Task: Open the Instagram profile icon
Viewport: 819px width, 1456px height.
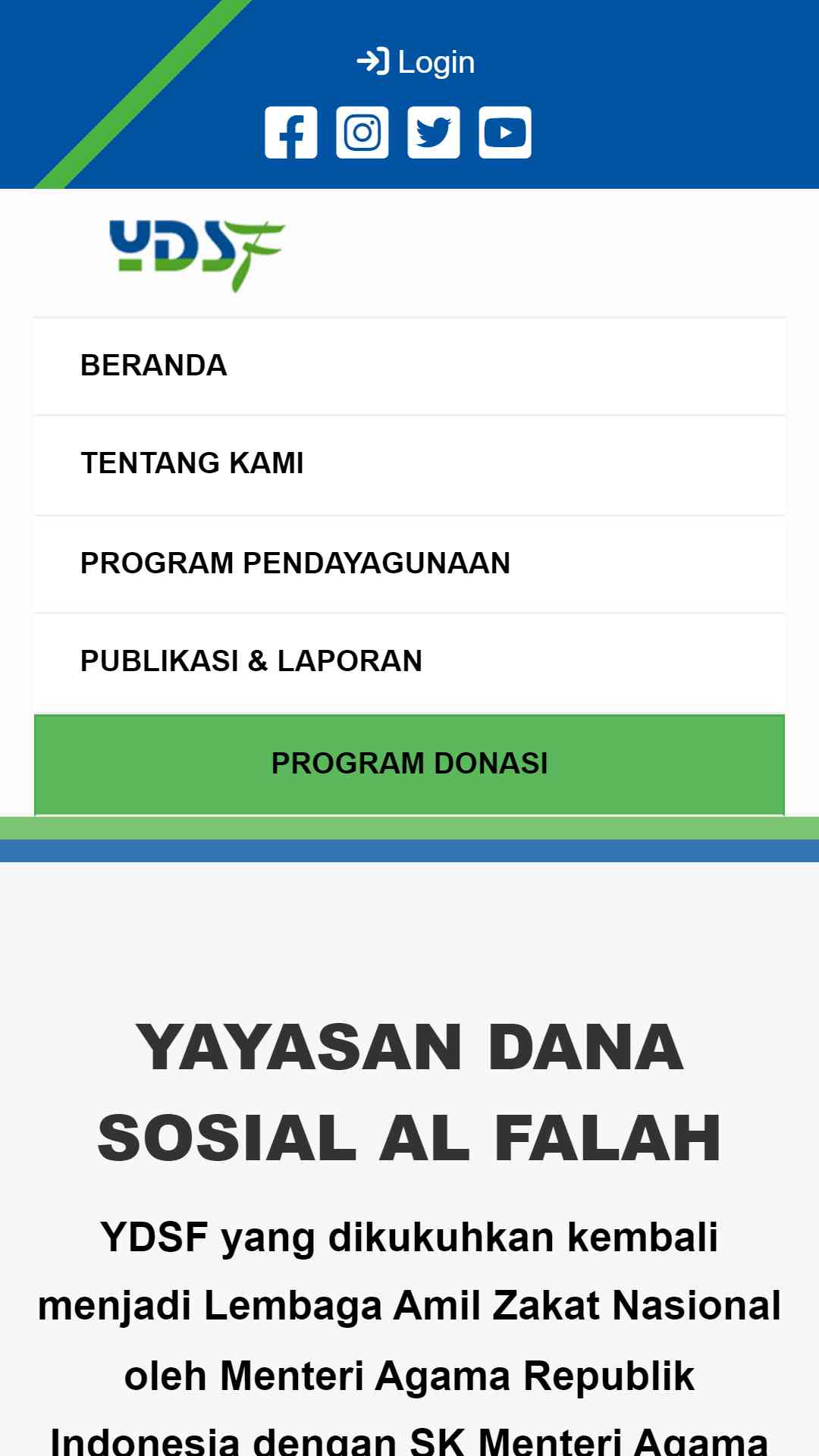Action: (x=362, y=133)
